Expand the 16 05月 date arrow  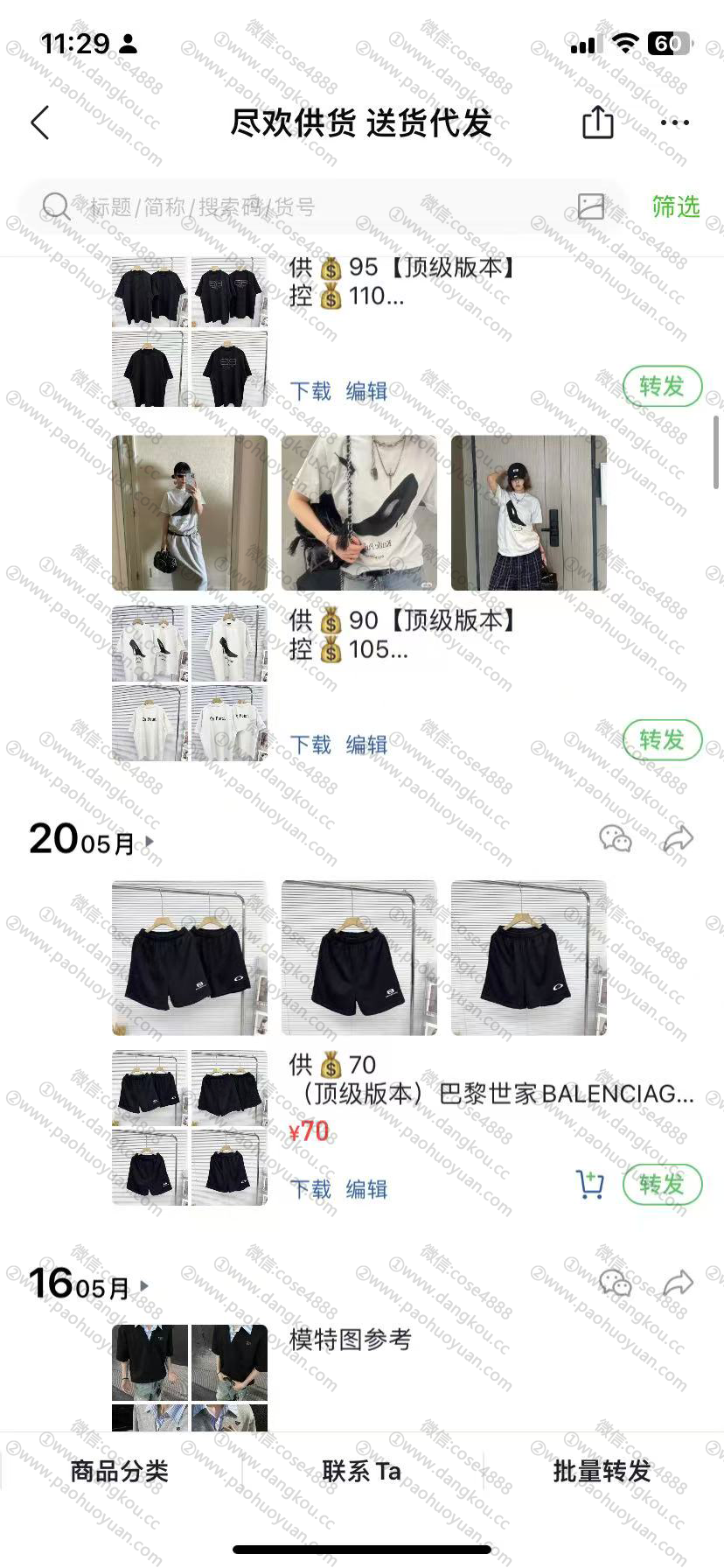point(144,1285)
